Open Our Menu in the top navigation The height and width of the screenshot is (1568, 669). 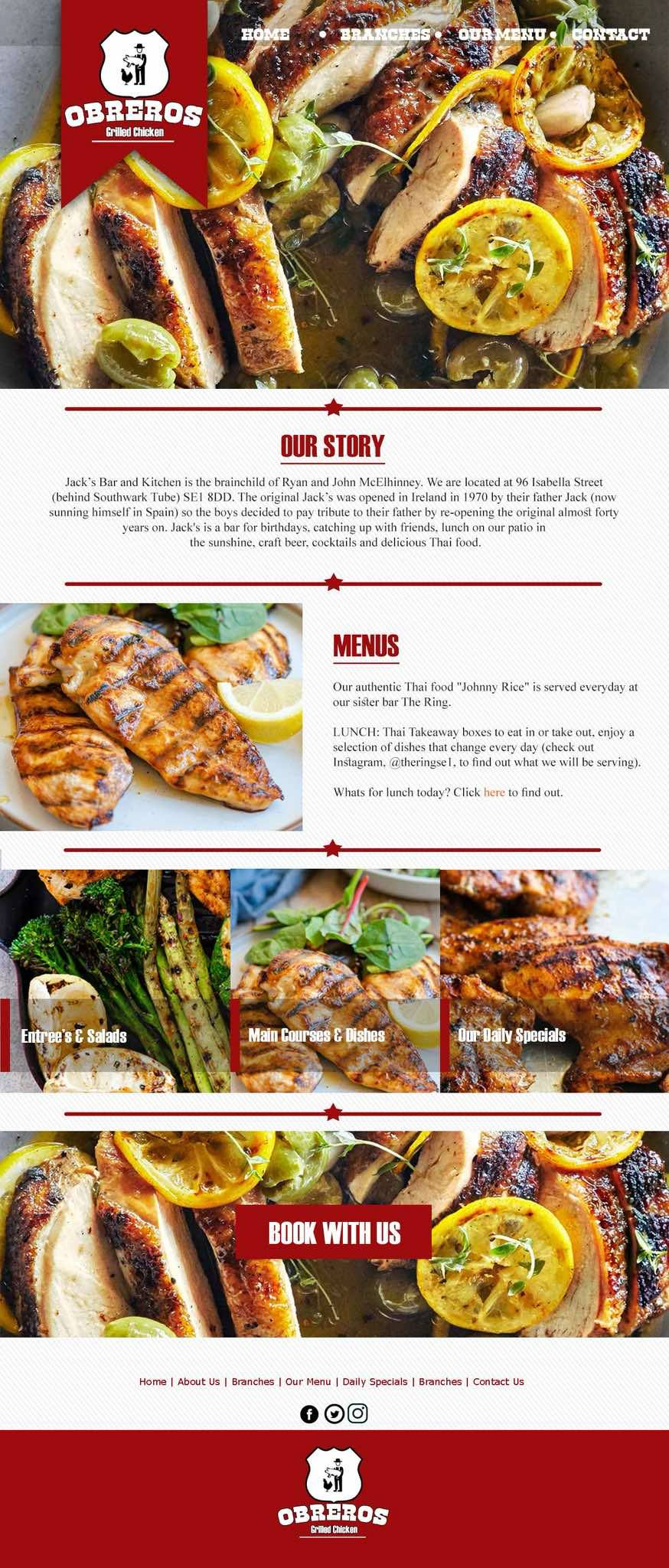[501, 34]
